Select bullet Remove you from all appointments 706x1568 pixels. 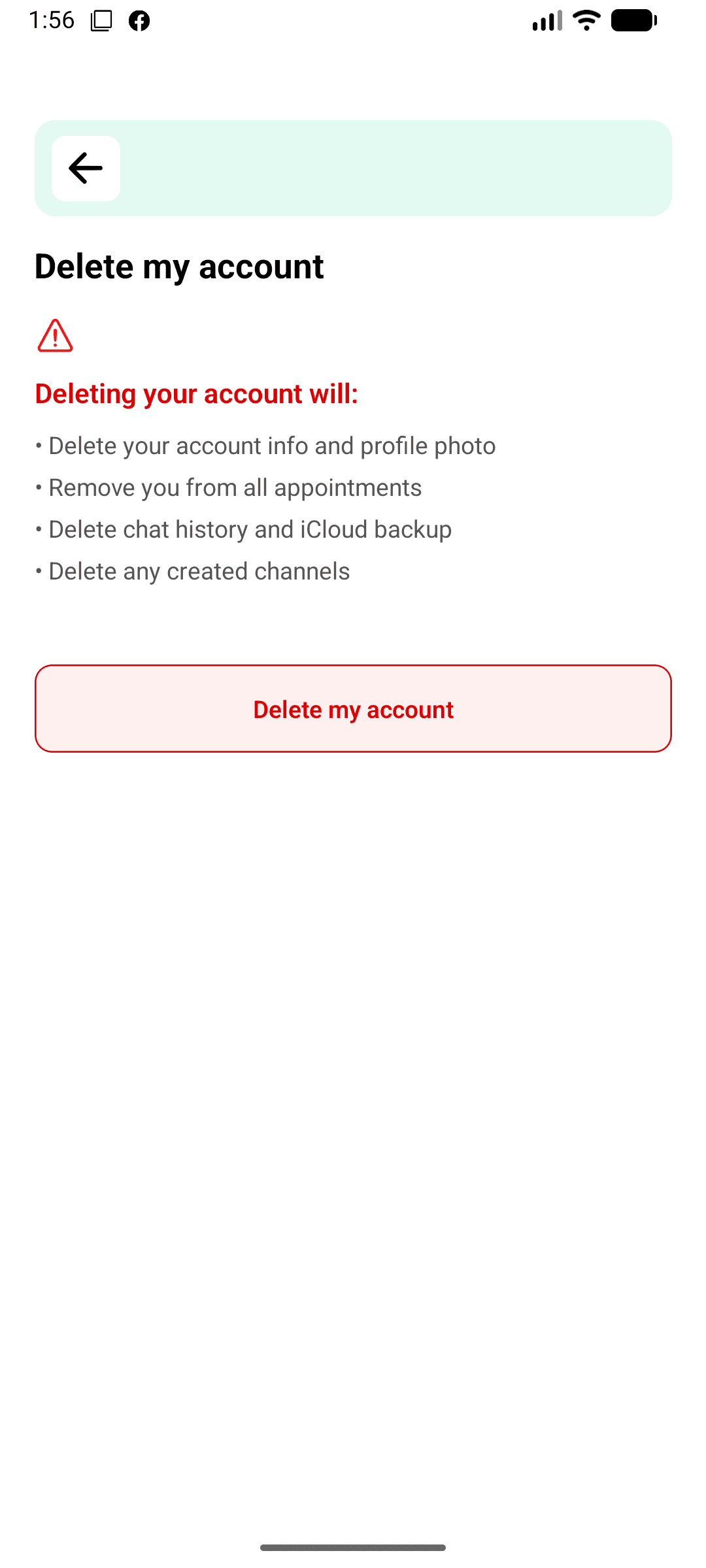[x=228, y=487]
